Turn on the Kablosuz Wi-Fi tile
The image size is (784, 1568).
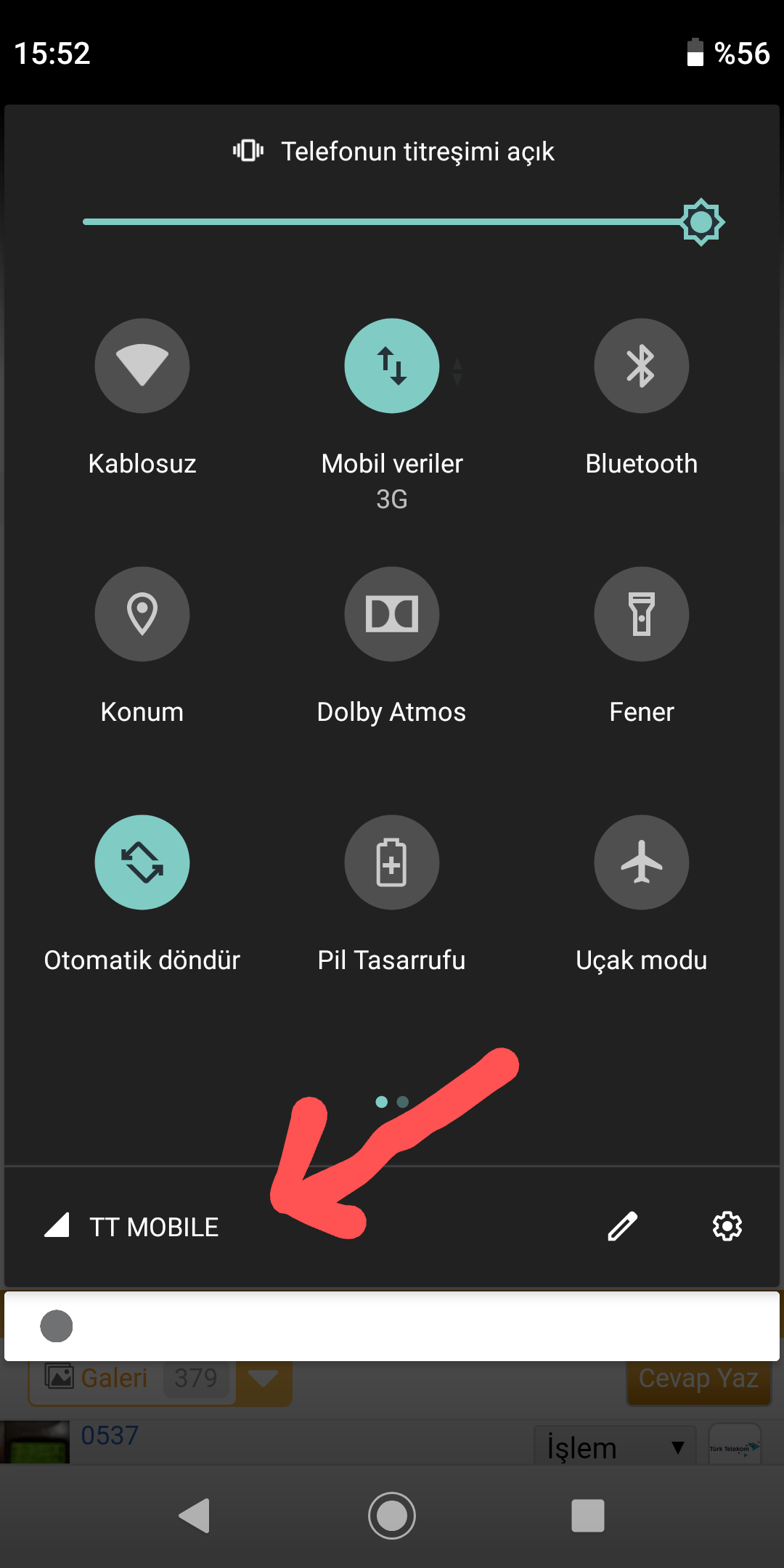pos(142,366)
